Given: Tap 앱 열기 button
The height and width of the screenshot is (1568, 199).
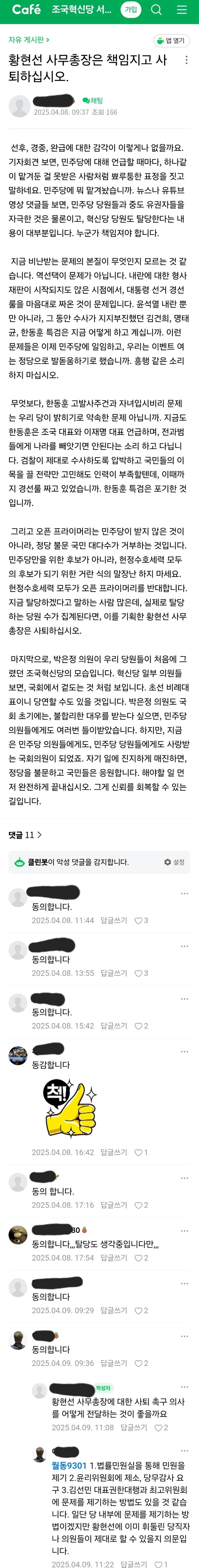Looking at the screenshot, I should coord(171,41).
